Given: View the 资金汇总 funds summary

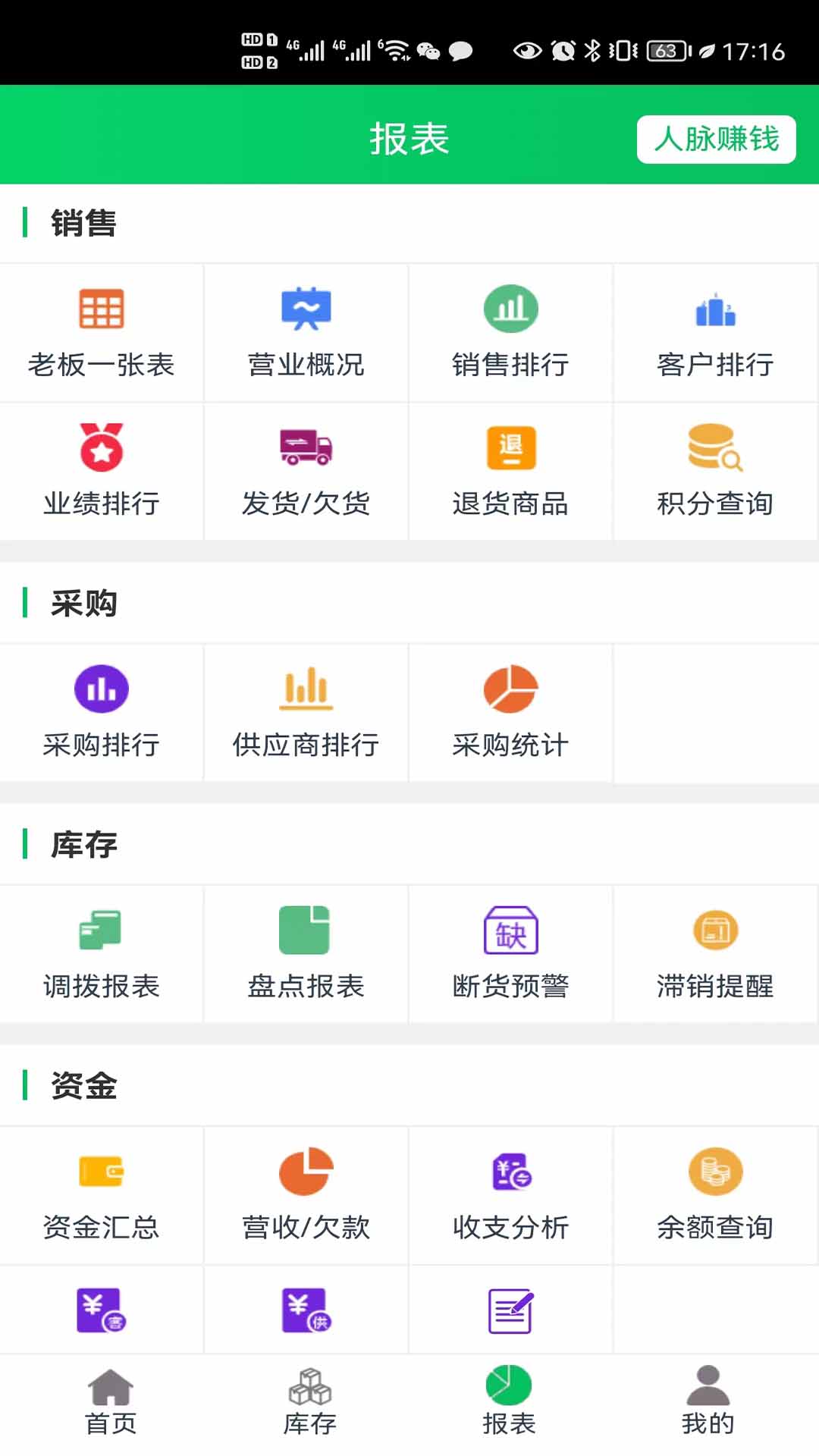Looking at the screenshot, I should point(102,1195).
